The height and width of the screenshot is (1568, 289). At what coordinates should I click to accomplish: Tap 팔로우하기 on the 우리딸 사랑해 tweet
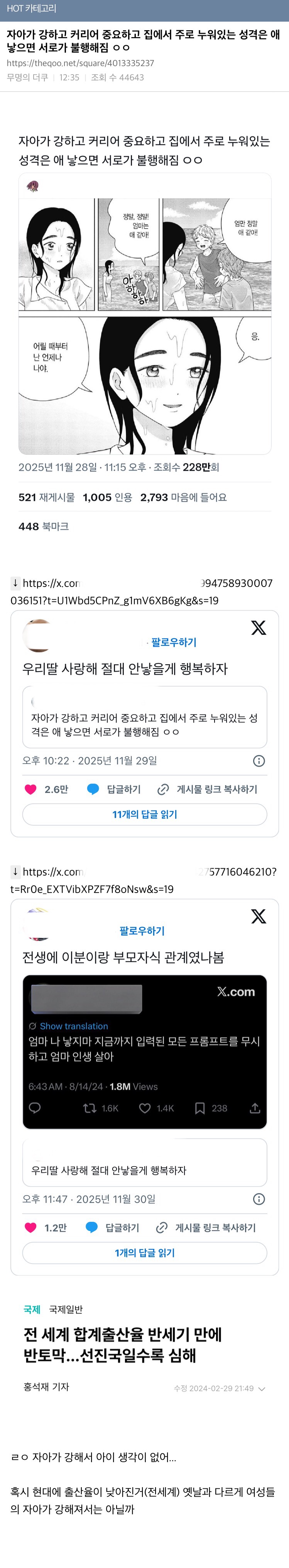pyautogui.click(x=173, y=642)
